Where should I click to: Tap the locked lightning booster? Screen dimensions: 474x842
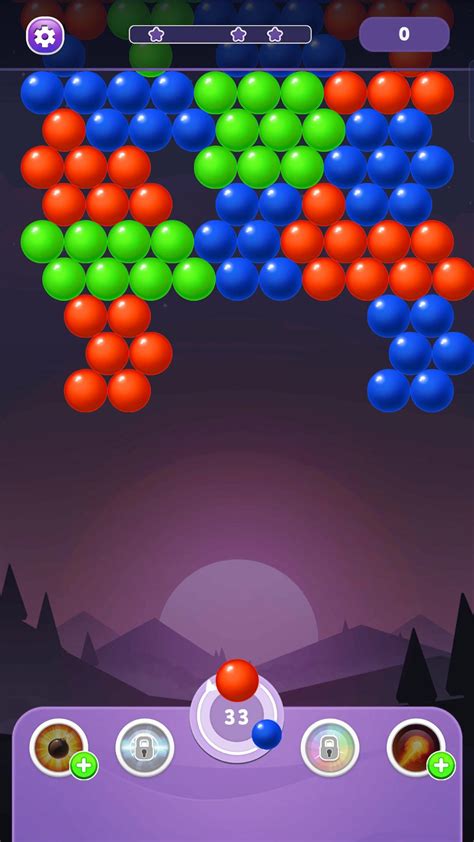click(x=145, y=747)
